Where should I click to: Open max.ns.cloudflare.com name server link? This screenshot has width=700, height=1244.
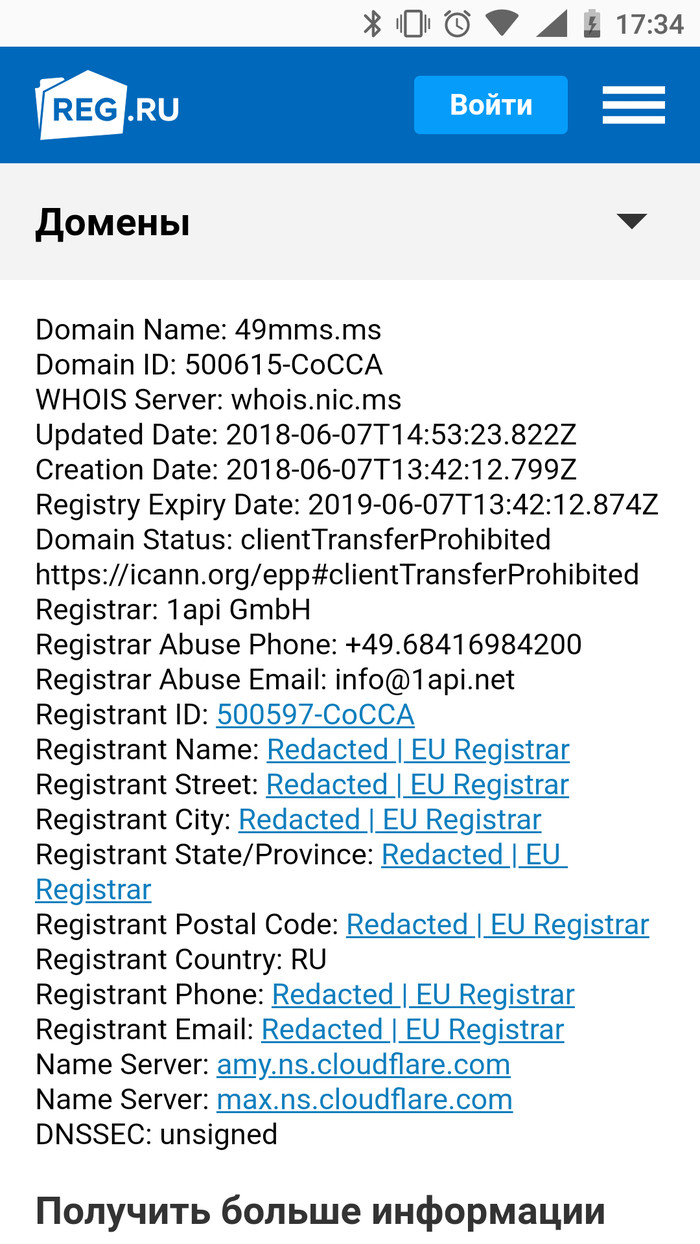(364, 1100)
